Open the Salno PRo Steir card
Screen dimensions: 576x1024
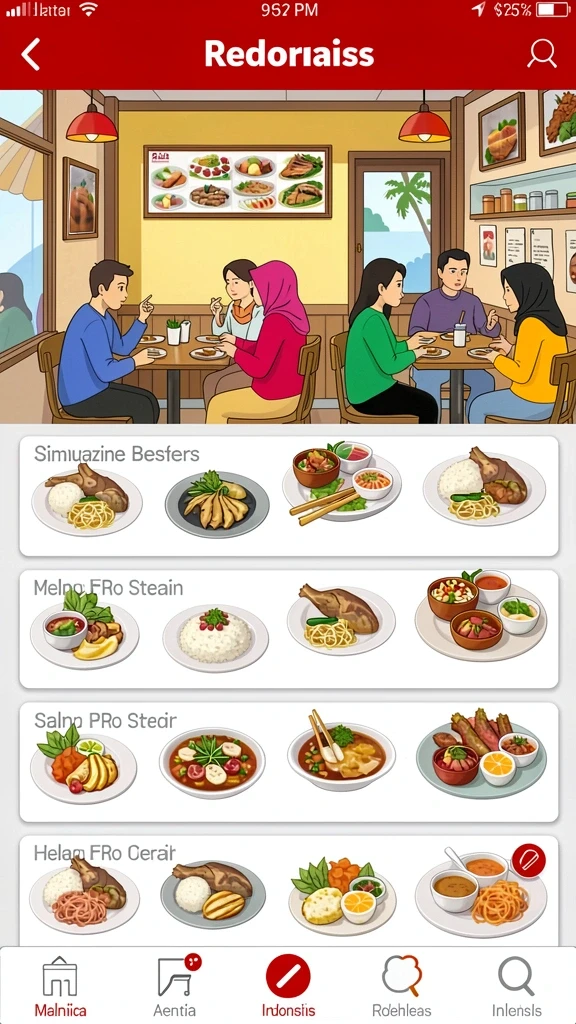pos(289,762)
